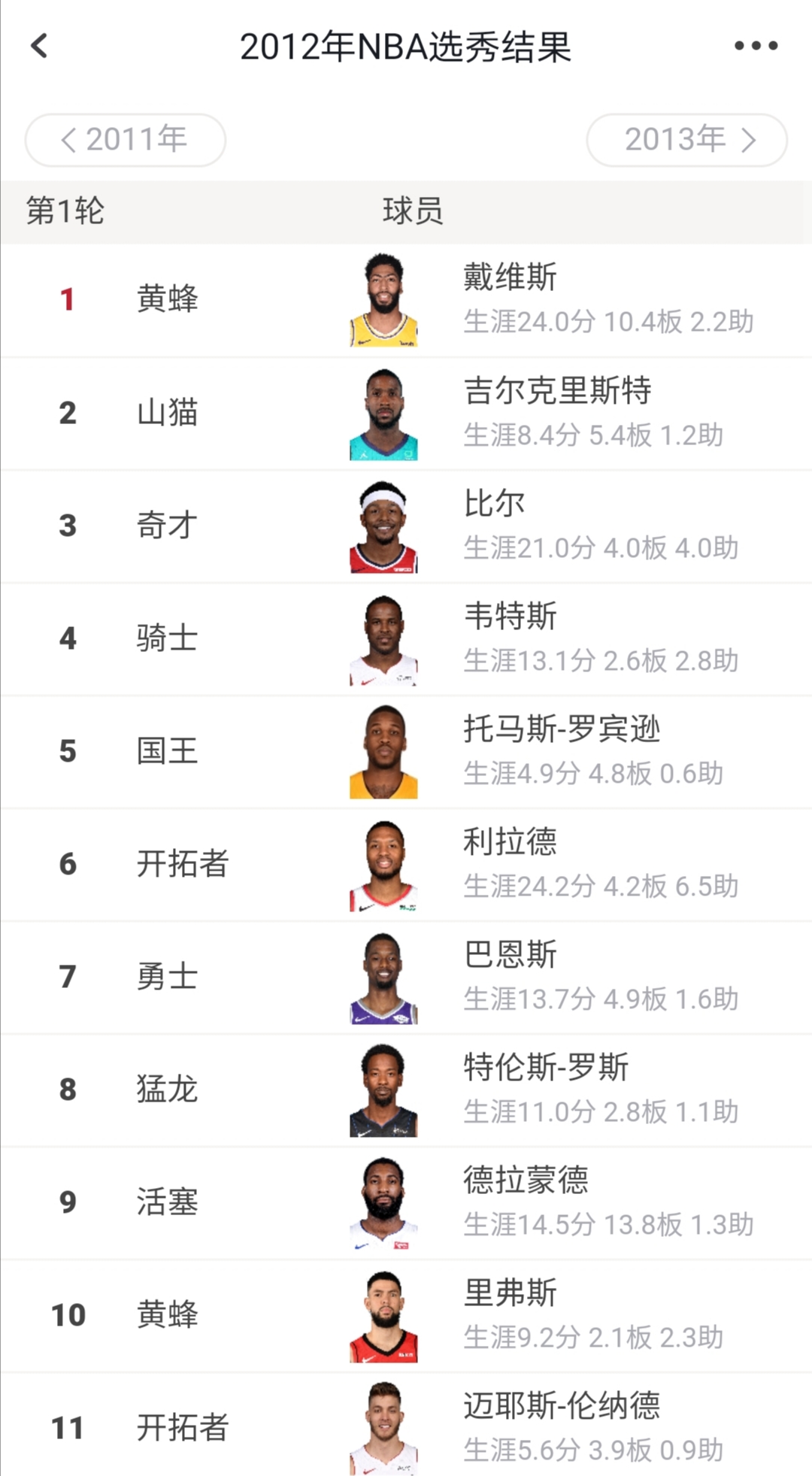
Task: Select the 里弗斯 row
Action: pyautogui.click(x=406, y=1316)
